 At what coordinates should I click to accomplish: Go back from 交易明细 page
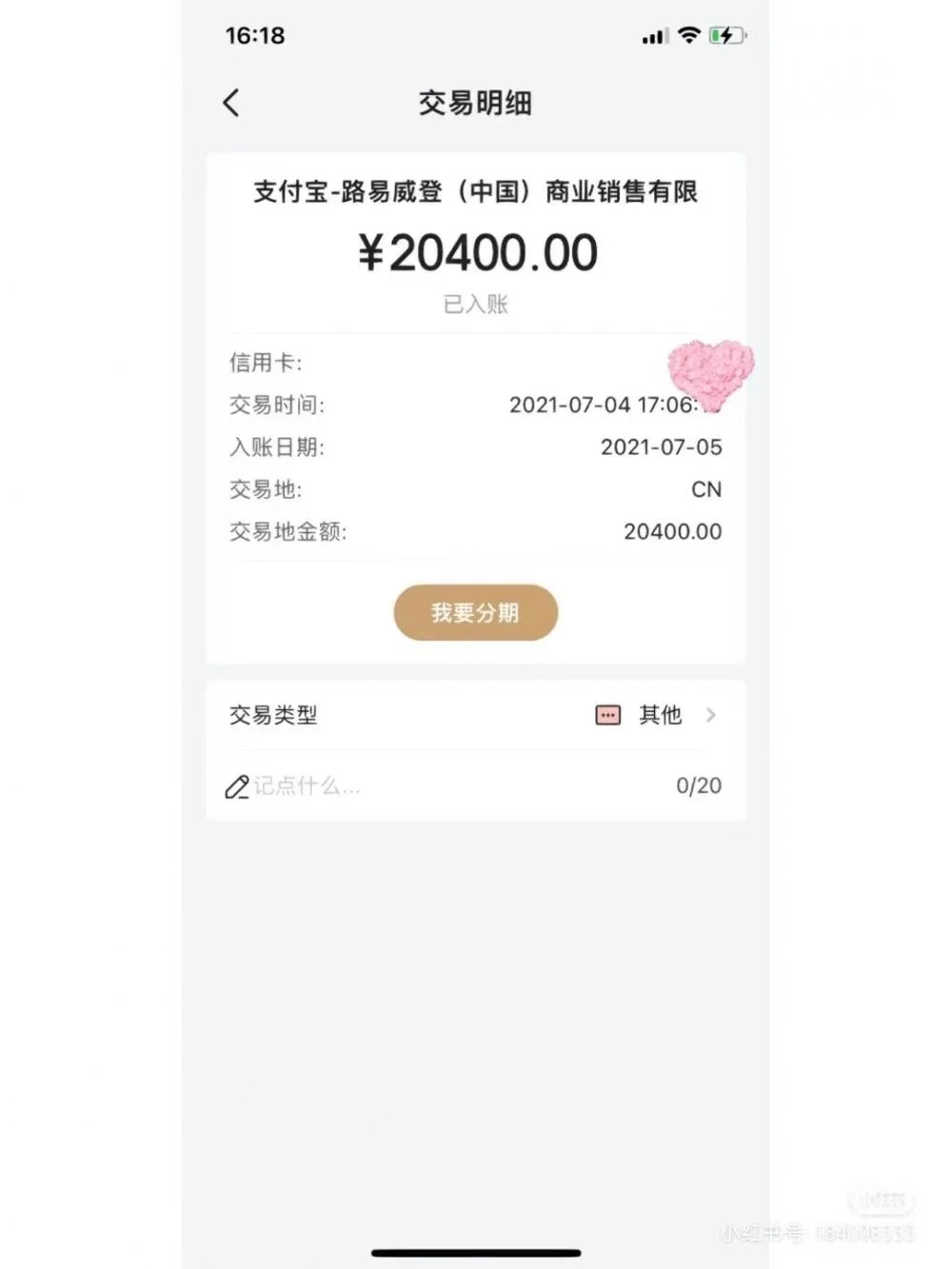point(231,103)
